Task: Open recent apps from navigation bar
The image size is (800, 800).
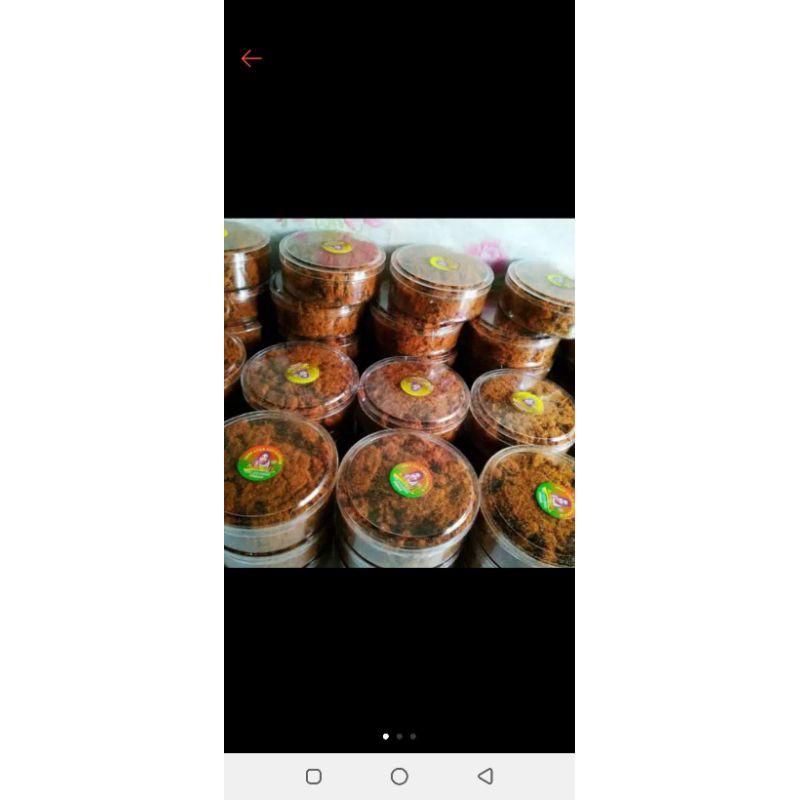Action: [x=314, y=777]
